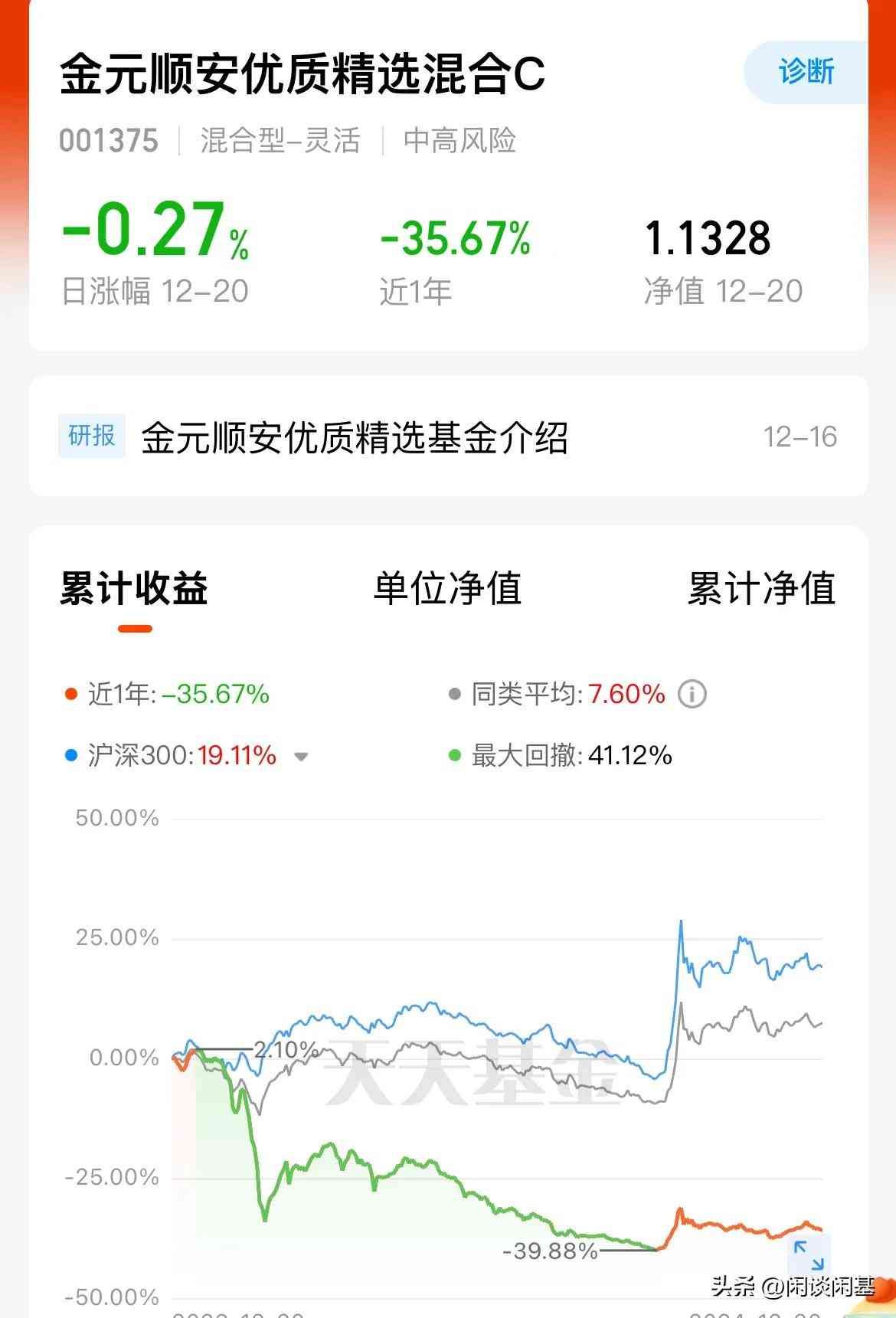Switch to the 累计净值 tab

pyautogui.click(x=761, y=590)
